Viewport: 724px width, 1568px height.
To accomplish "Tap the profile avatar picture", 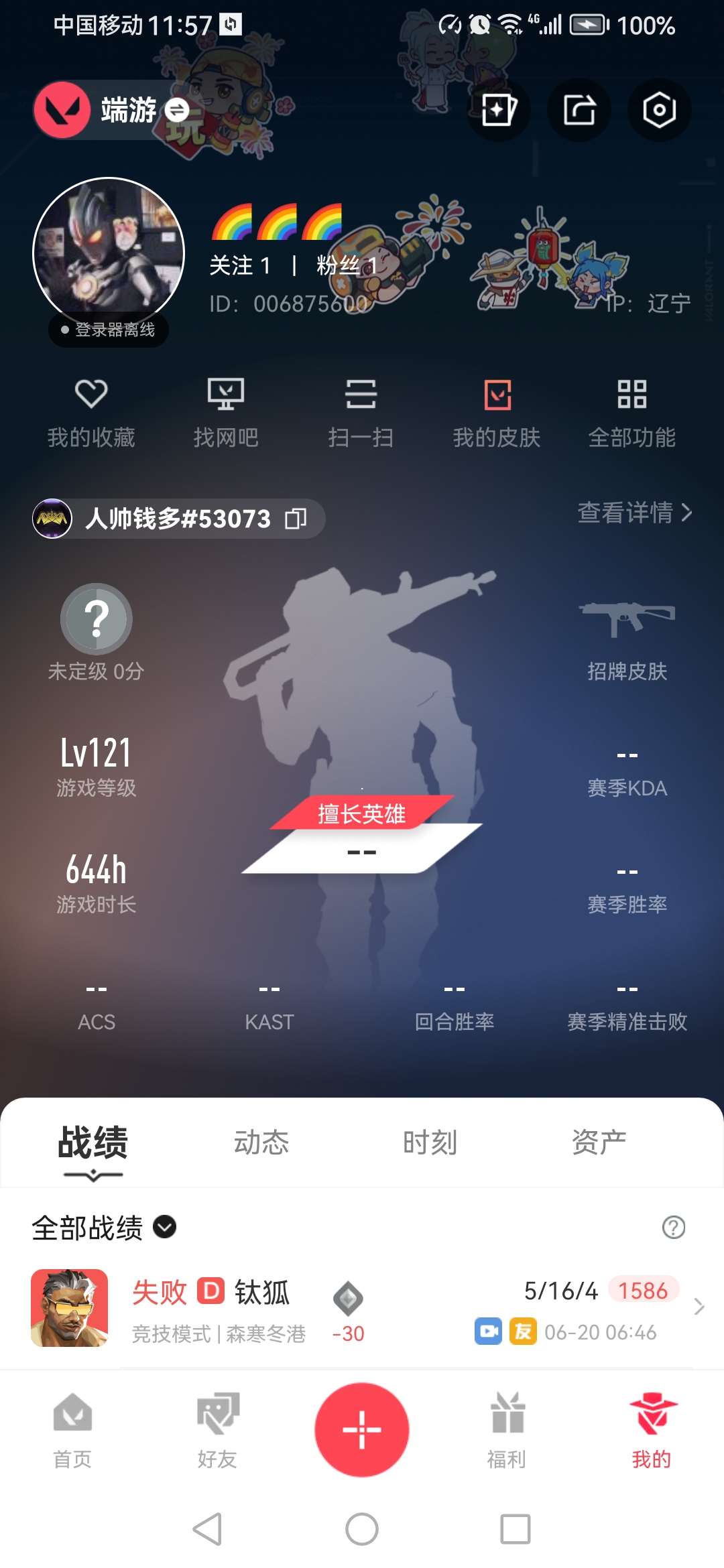I will 109,253.
